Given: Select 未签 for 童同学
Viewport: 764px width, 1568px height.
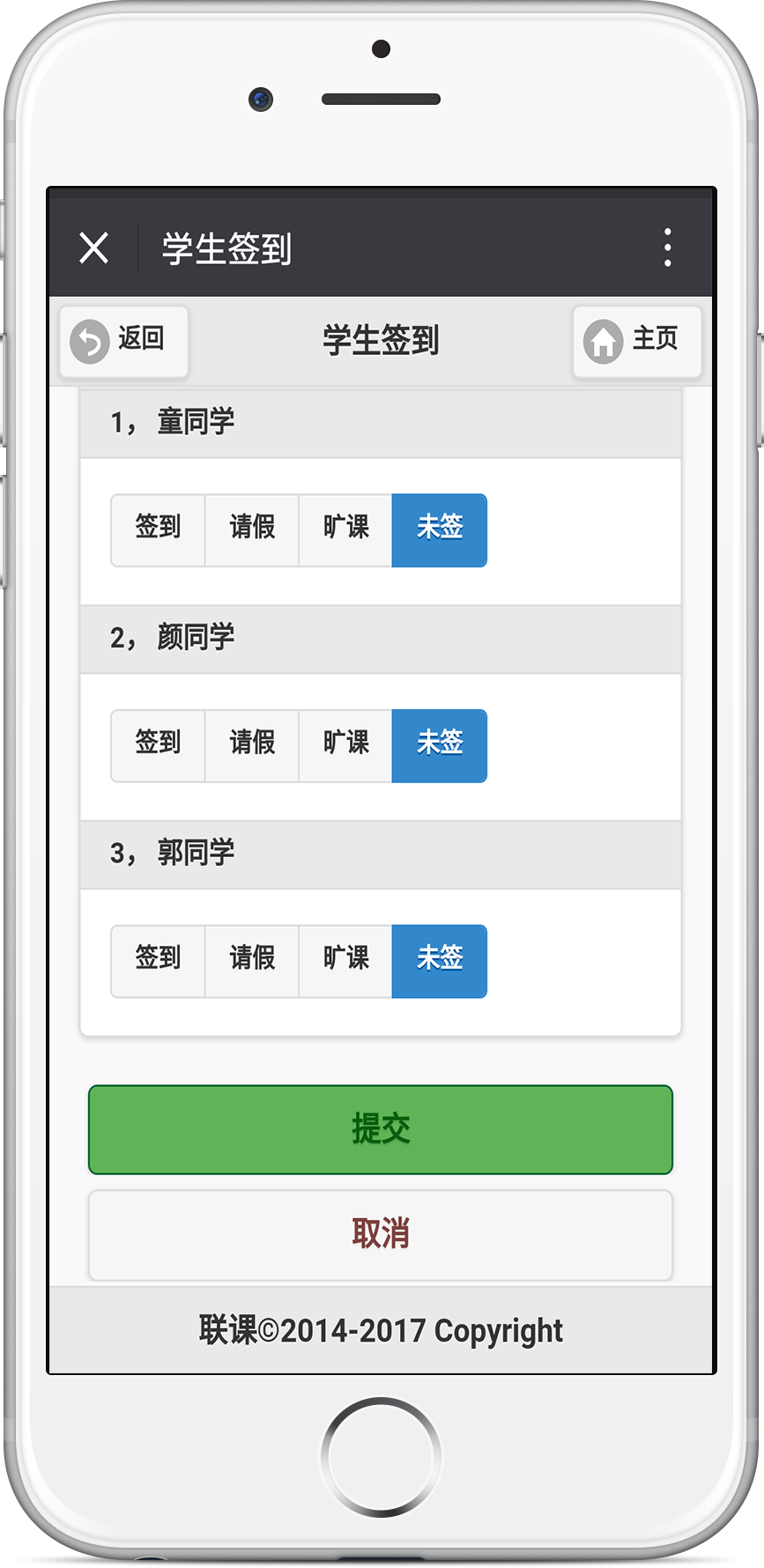Looking at the screenshot, I should pos(440,530).
